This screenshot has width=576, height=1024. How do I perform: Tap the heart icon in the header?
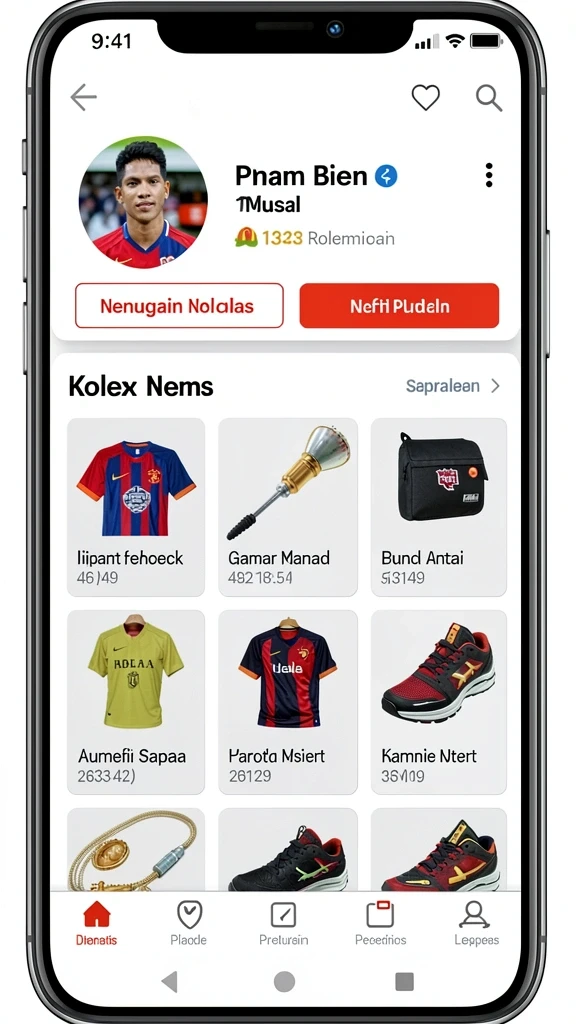tap(425, 97)
